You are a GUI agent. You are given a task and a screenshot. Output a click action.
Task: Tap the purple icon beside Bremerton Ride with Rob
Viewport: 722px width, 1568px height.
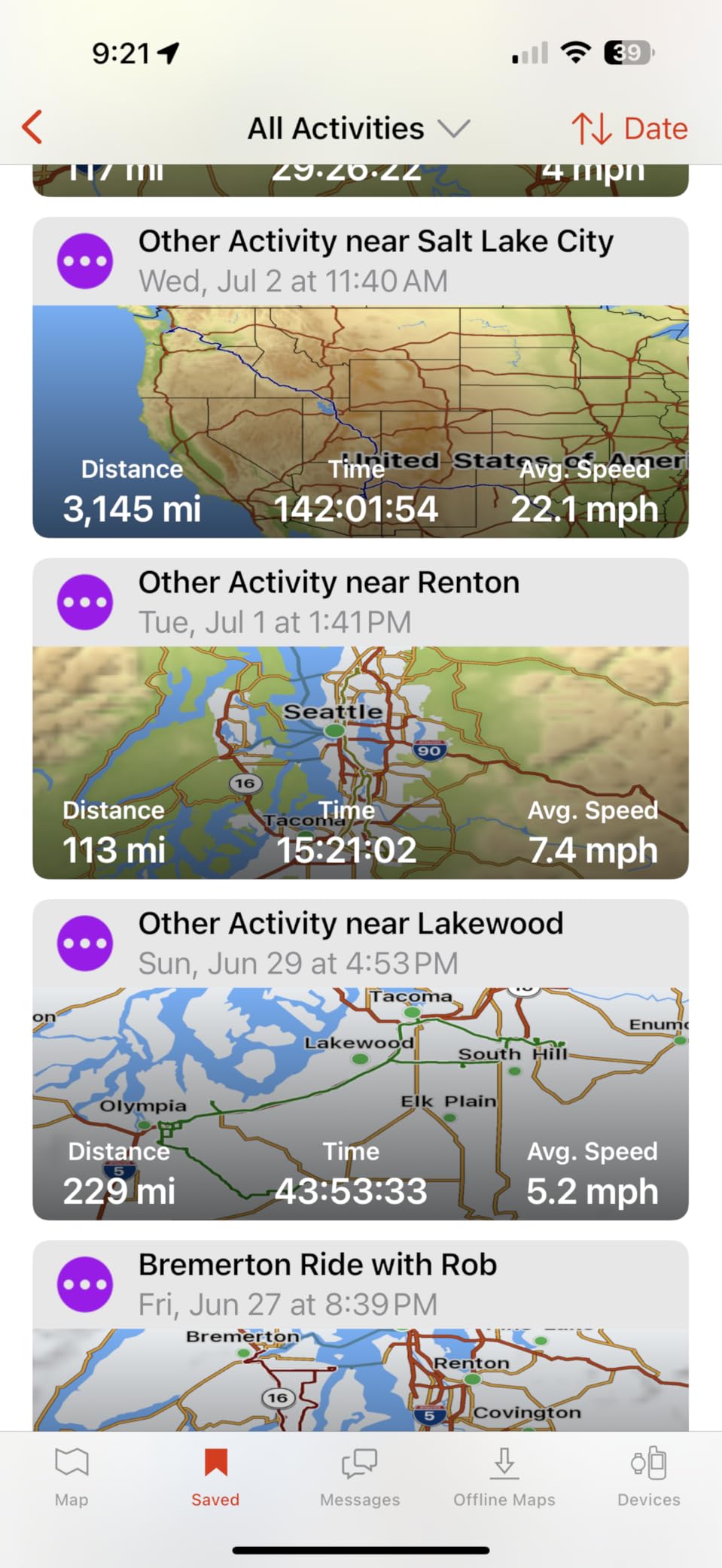pos(85,1284)
